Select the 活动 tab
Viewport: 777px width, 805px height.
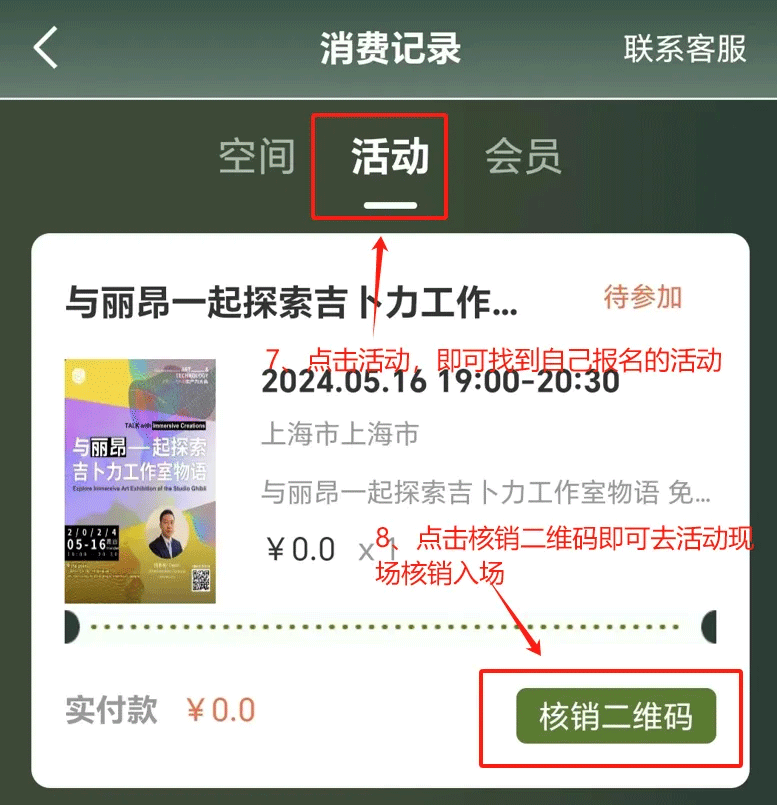(x=390, y=157)
